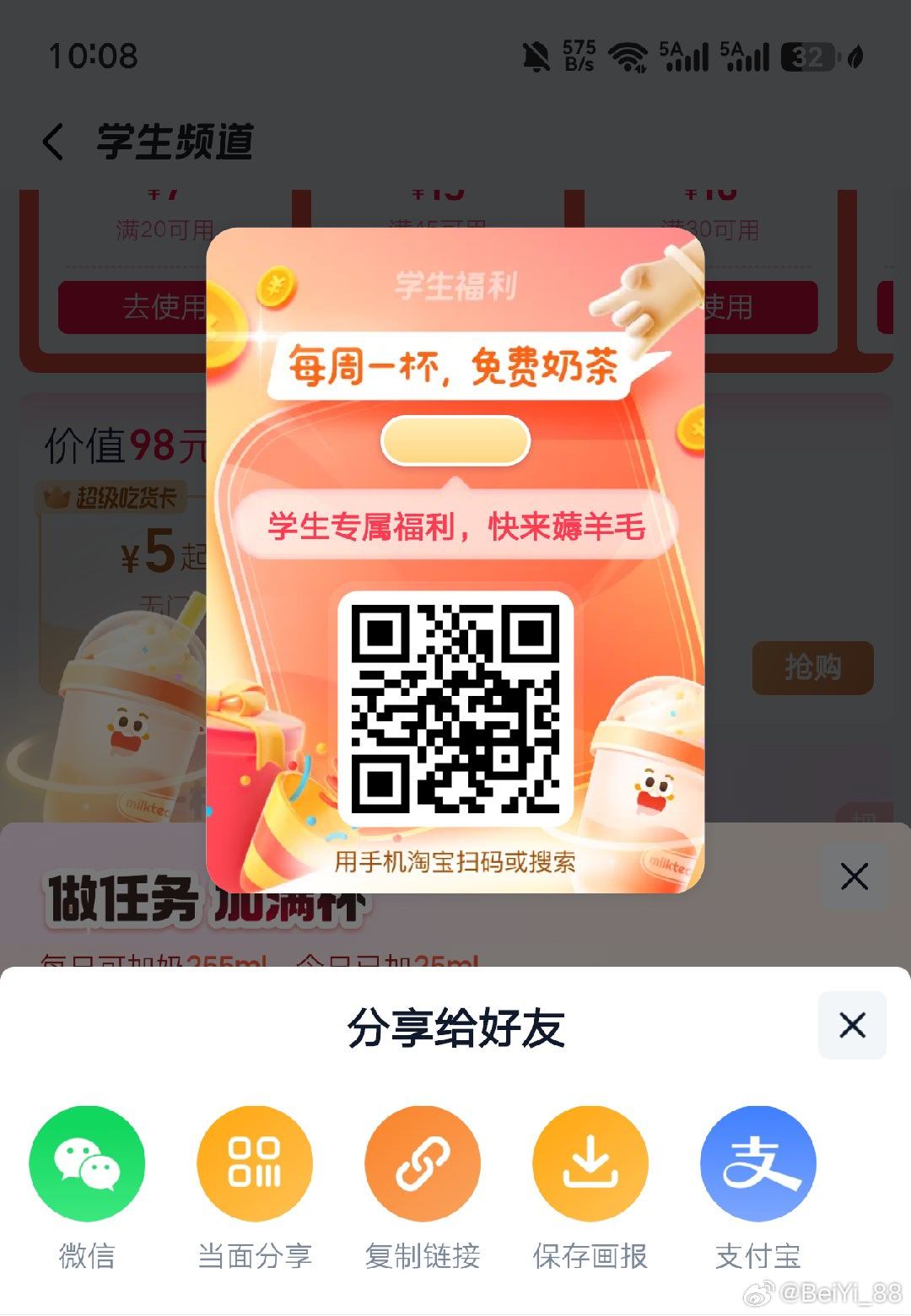Image resolution: width=911 pixels, height=1316 pixels.
Task: Close the 分享给好友 share sheet
Action: click(x=852, y=1025)
